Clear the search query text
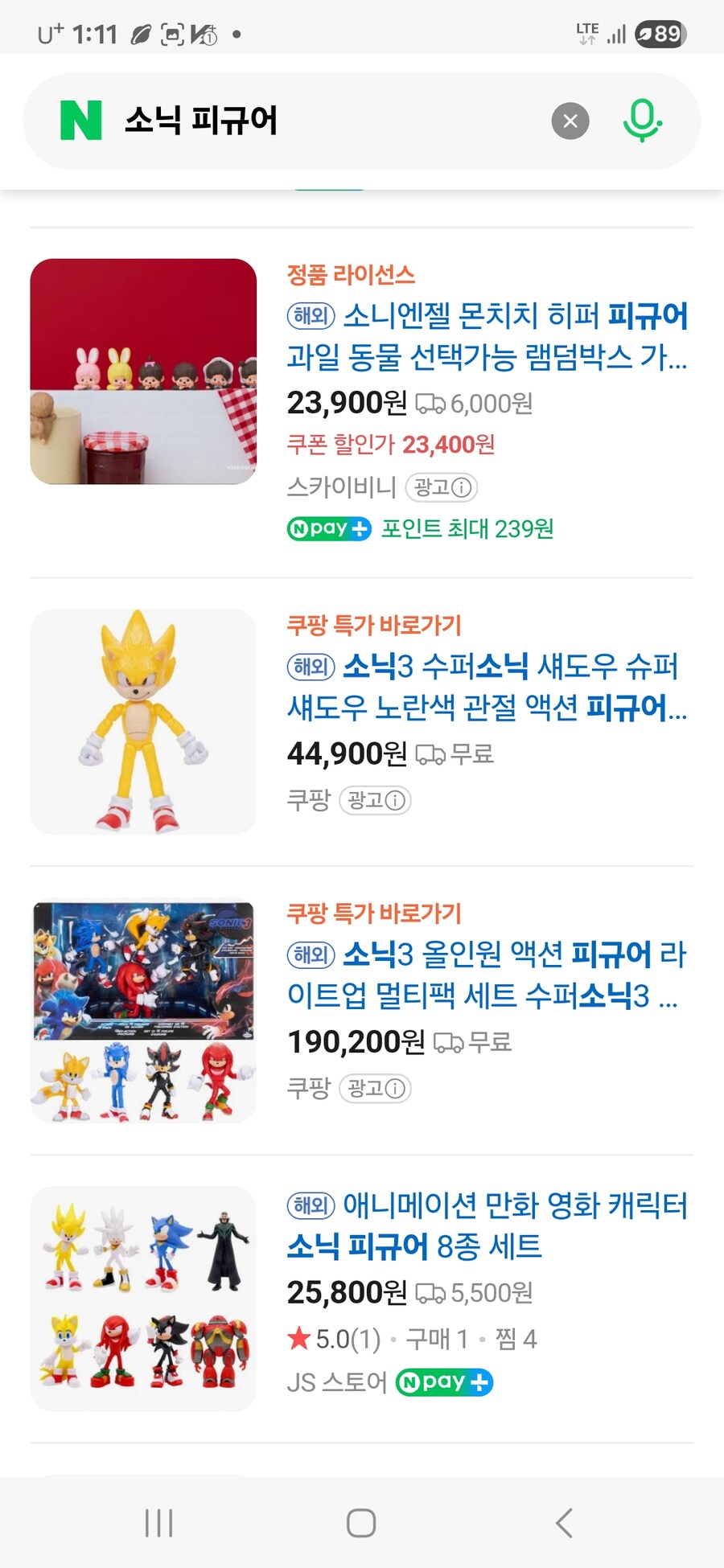The height and width of the screenshot is (1568, 724). pos(570,121)
